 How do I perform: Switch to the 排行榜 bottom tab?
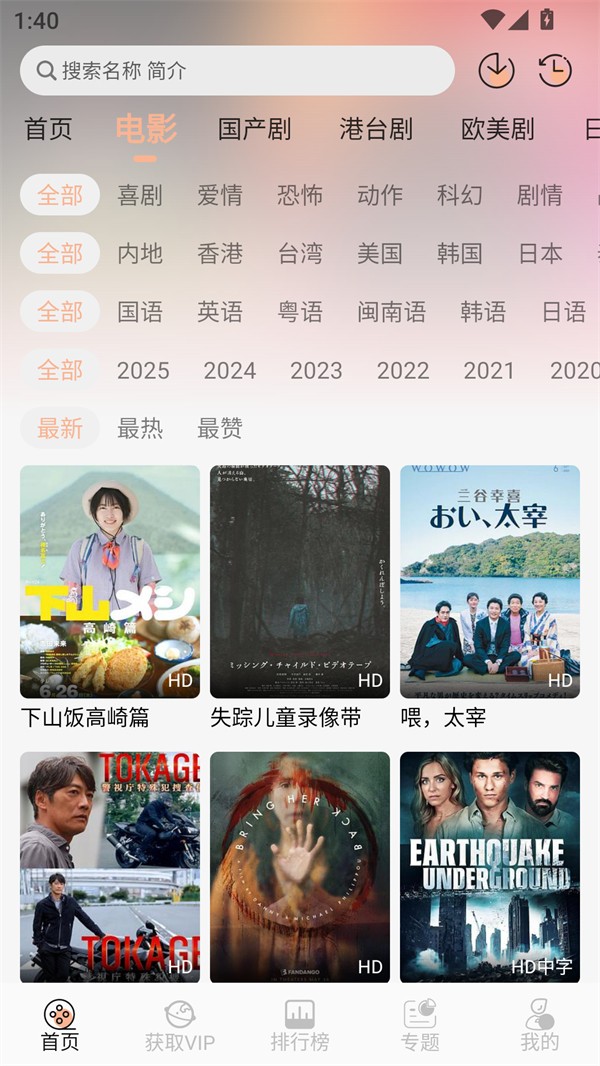point(300,1025)
